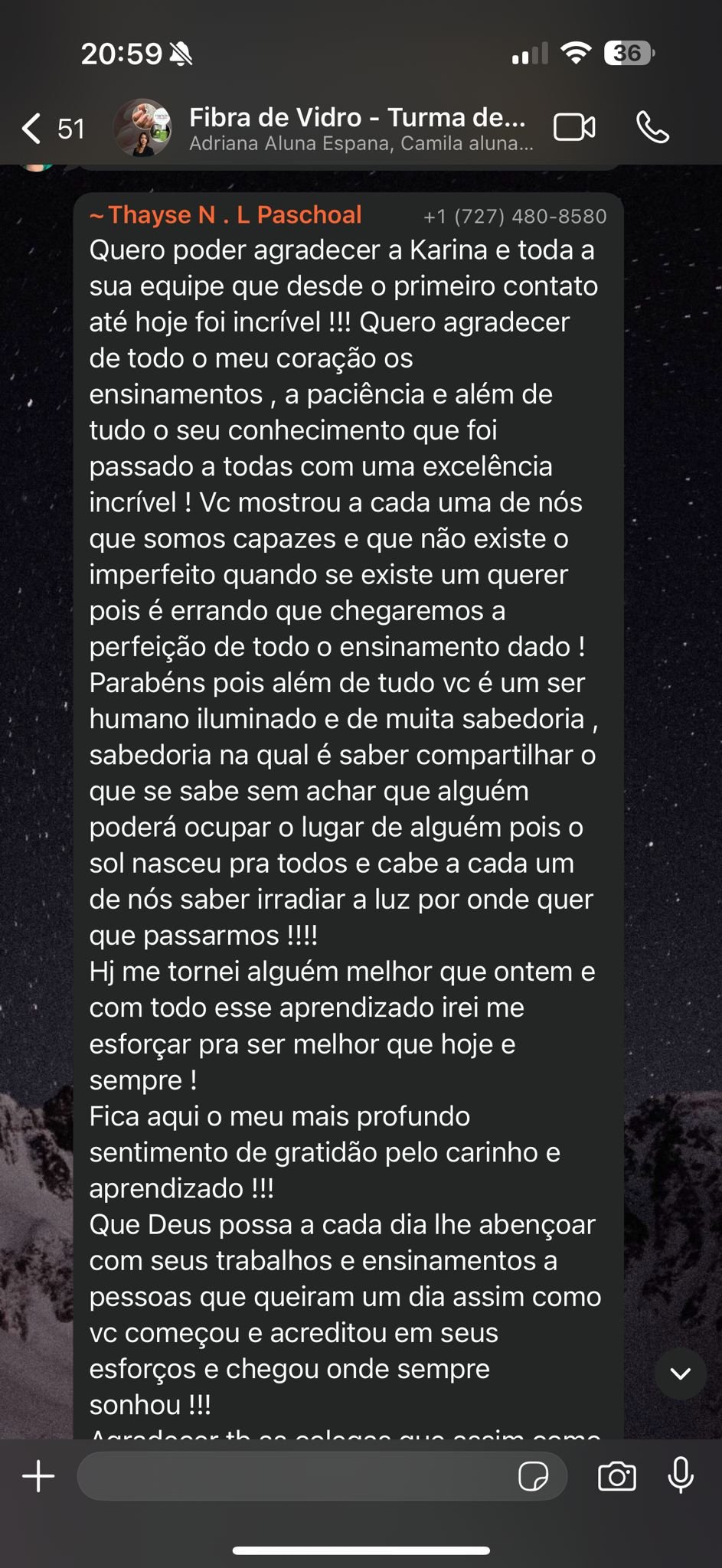
Task: Tap the group profile picture
Action: [142, 128]
